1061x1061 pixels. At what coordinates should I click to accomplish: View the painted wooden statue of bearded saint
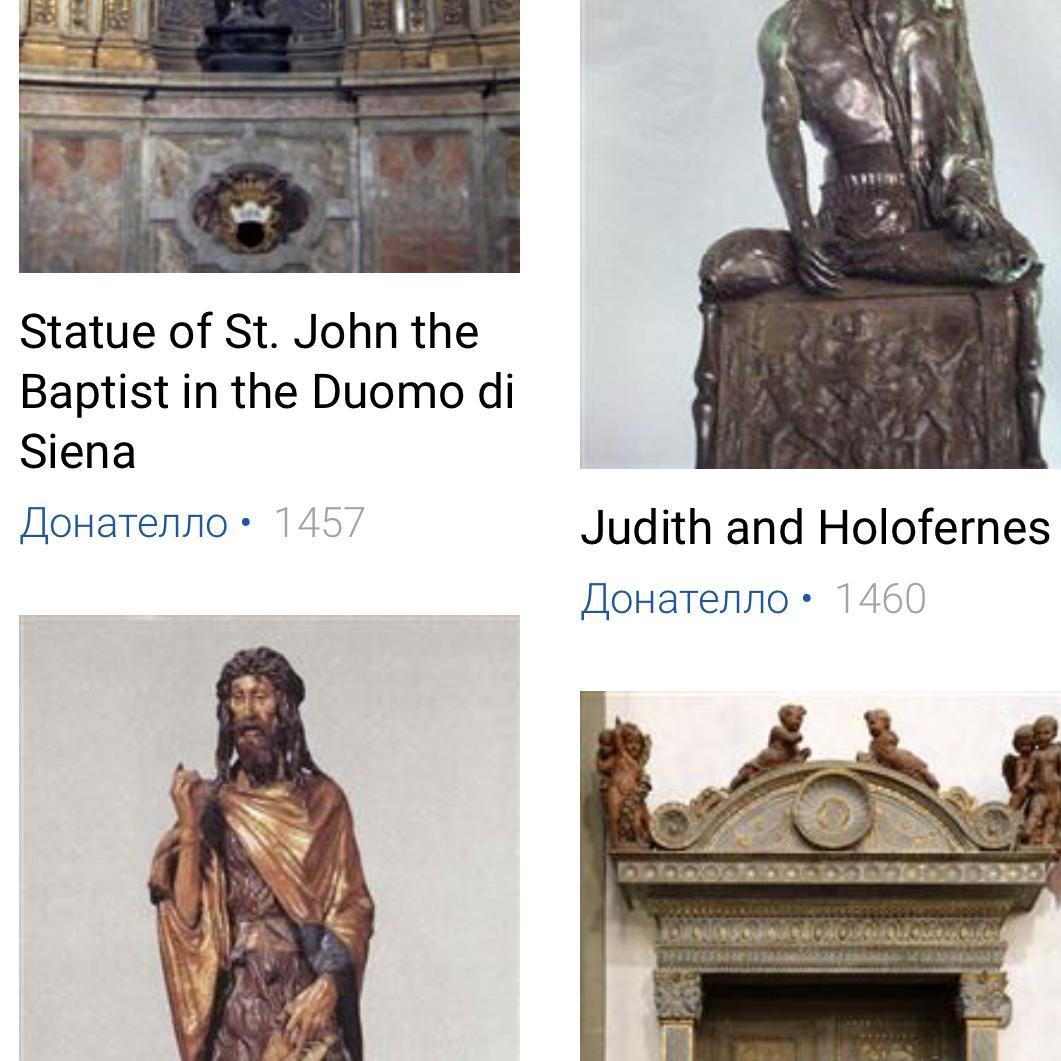coord(269,838)
